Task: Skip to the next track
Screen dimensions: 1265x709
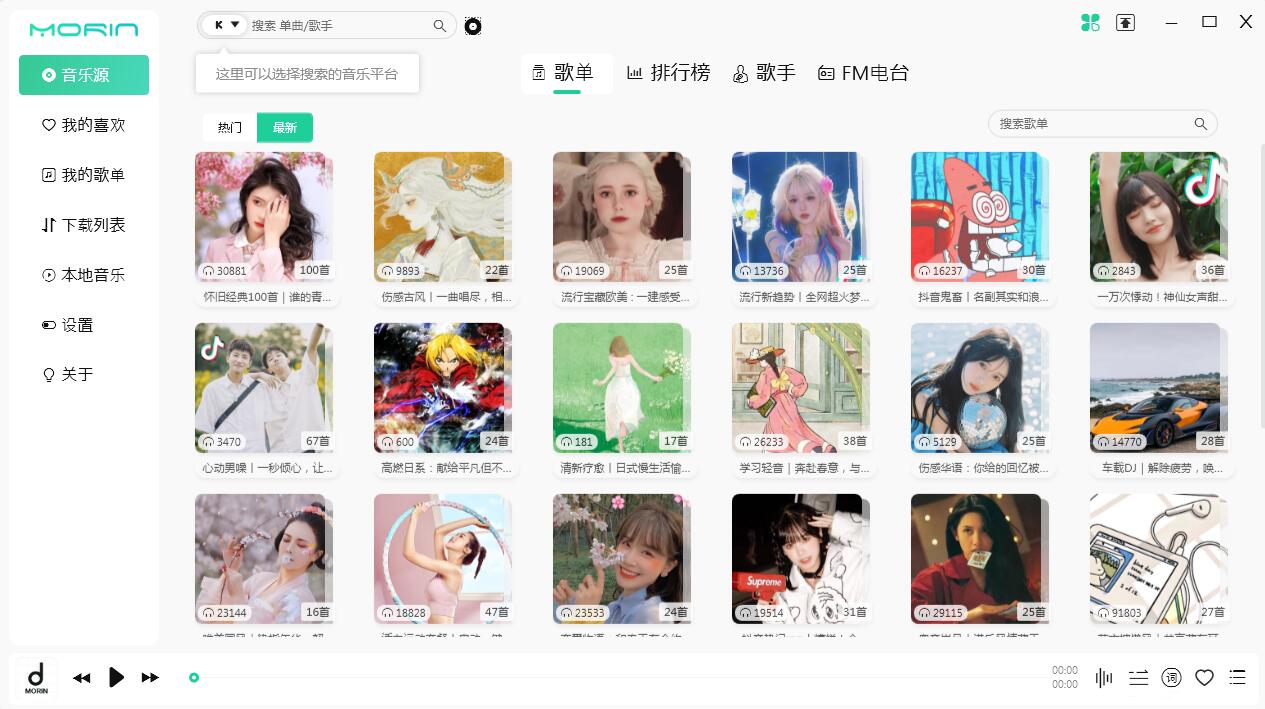Action: coord(150,677)
